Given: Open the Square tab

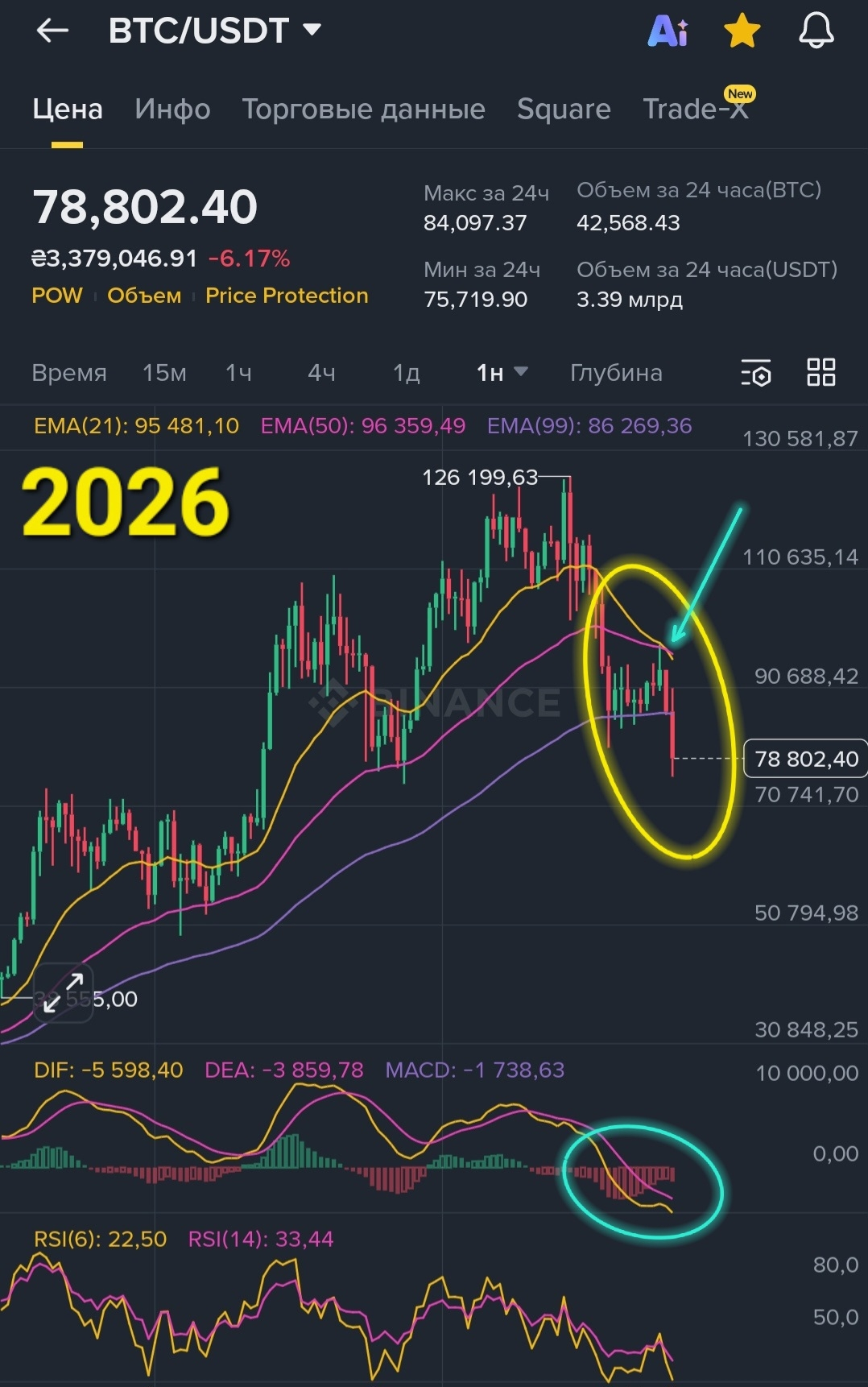Looking at the screenshot, I should (564, 109).
